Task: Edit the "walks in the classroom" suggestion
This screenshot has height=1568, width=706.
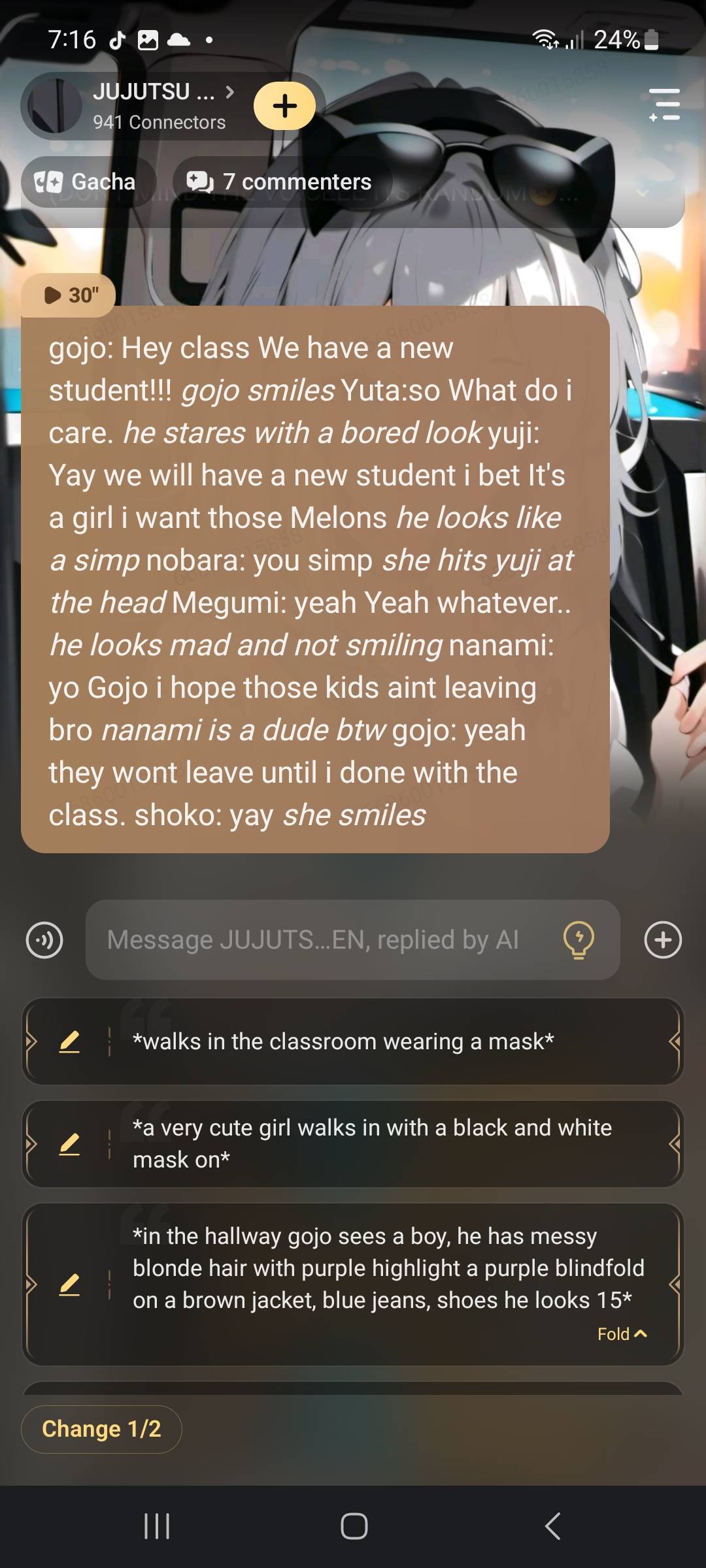Action: coord(69,1041)
